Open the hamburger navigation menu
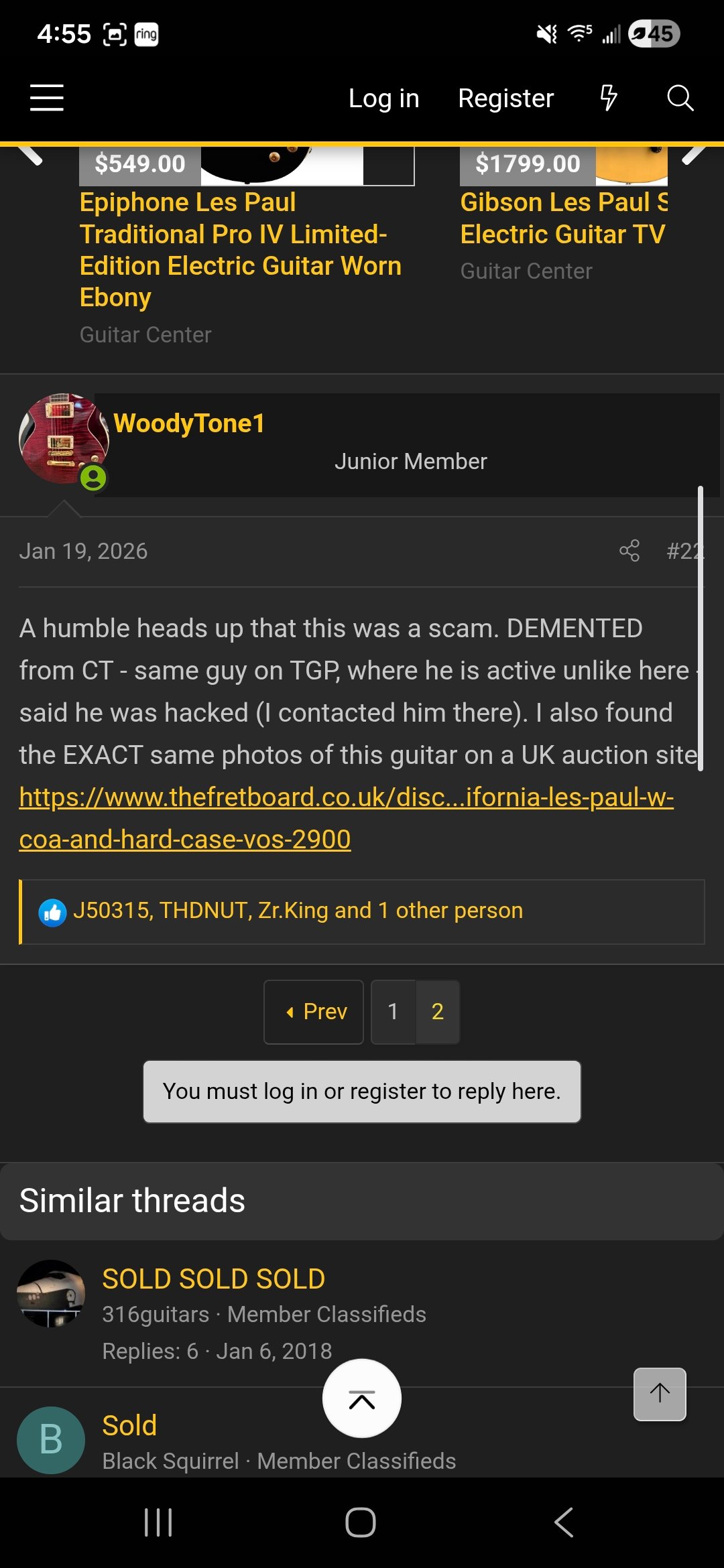 point(47,98)
